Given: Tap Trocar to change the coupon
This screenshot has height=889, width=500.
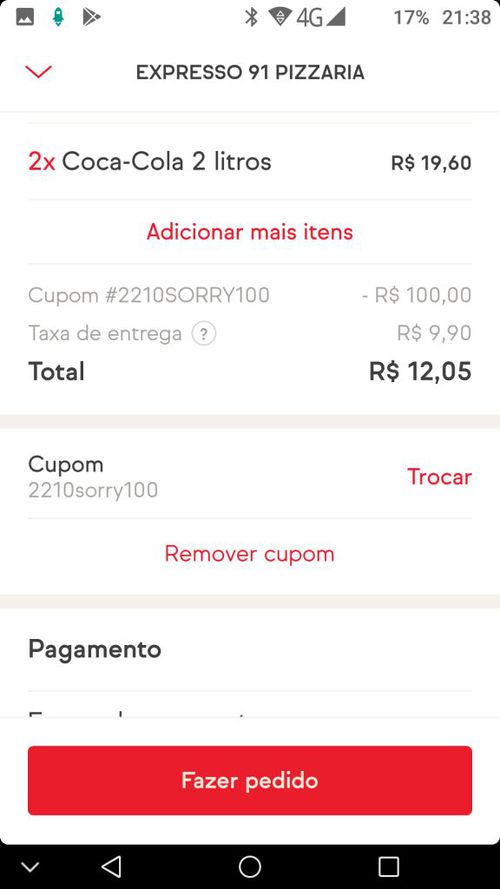Looking at the screenshot, I should point(439,477).
